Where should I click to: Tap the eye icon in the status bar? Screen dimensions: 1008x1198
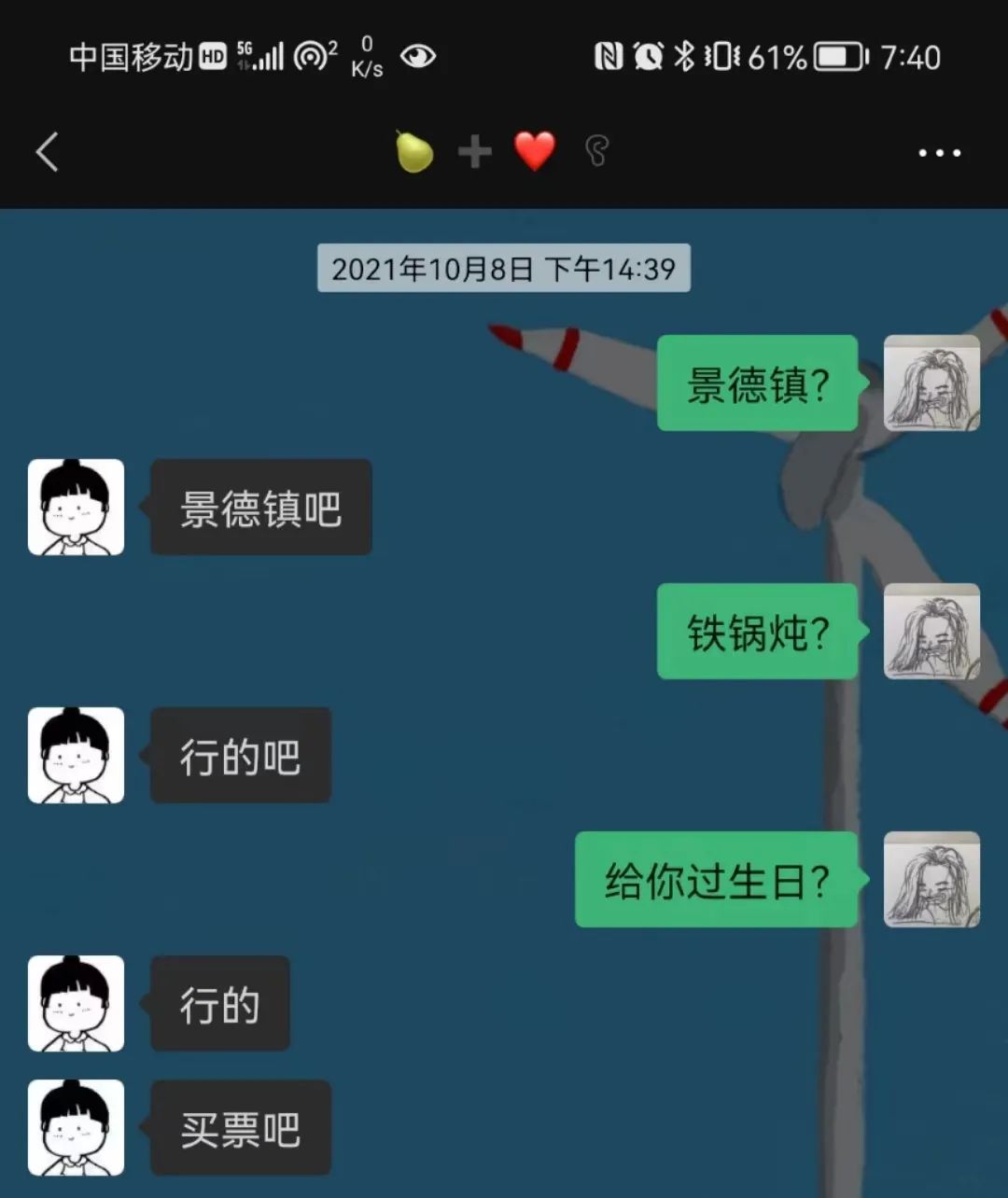click(x=419, y=56)
